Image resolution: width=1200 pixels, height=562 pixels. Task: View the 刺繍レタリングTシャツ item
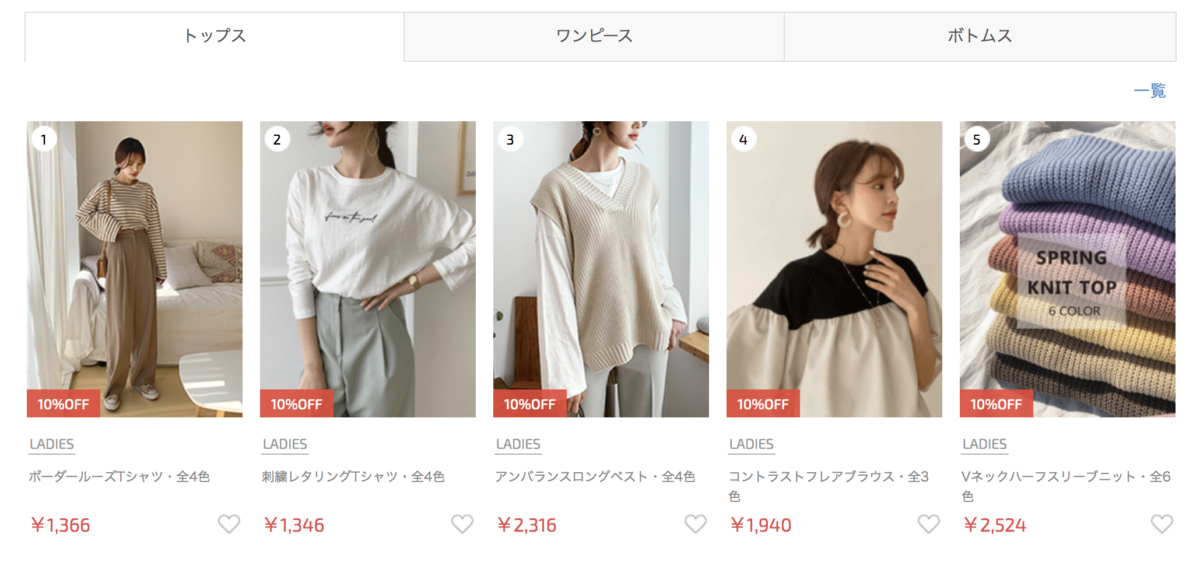[367, 268]
